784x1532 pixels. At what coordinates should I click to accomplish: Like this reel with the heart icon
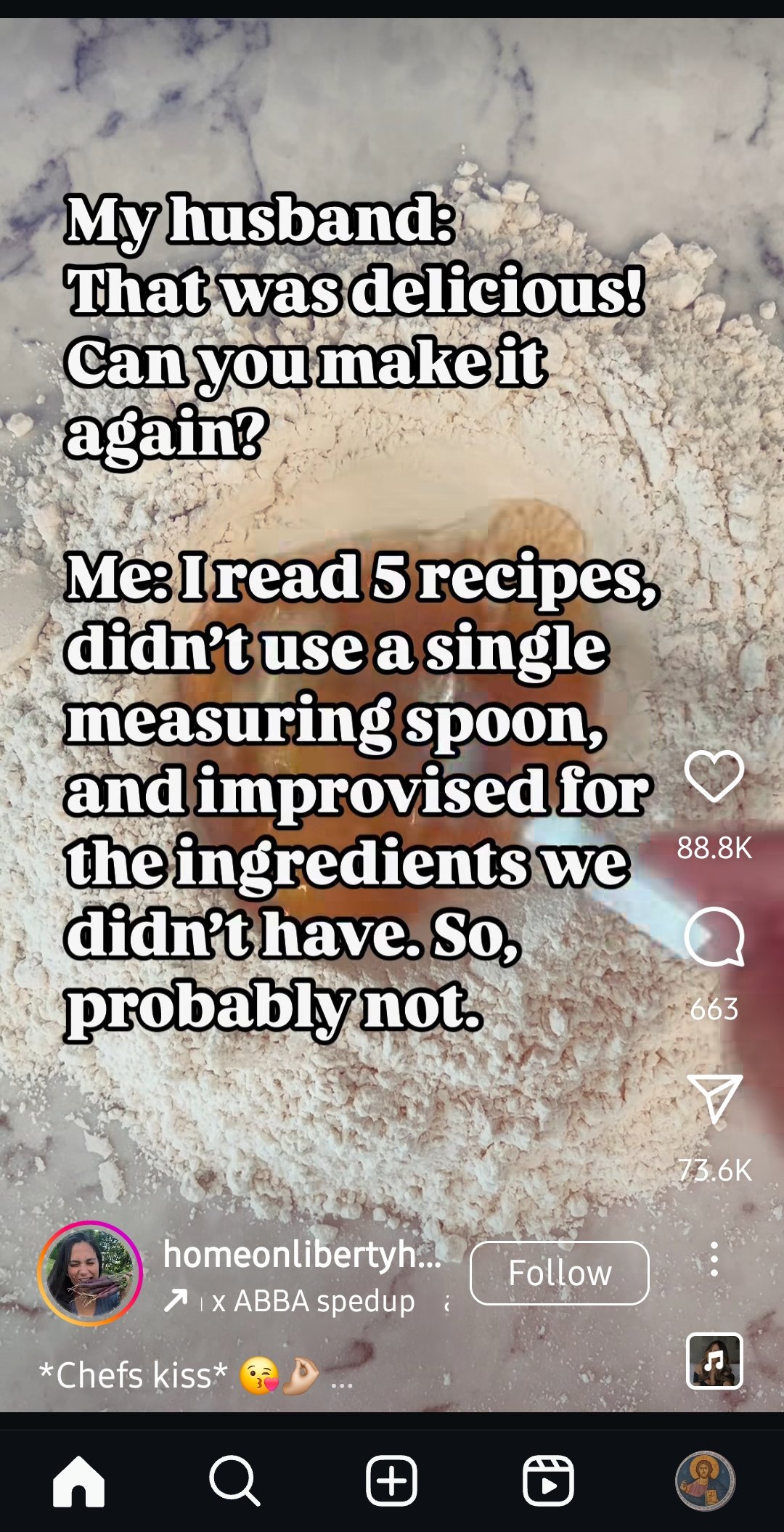714,776
